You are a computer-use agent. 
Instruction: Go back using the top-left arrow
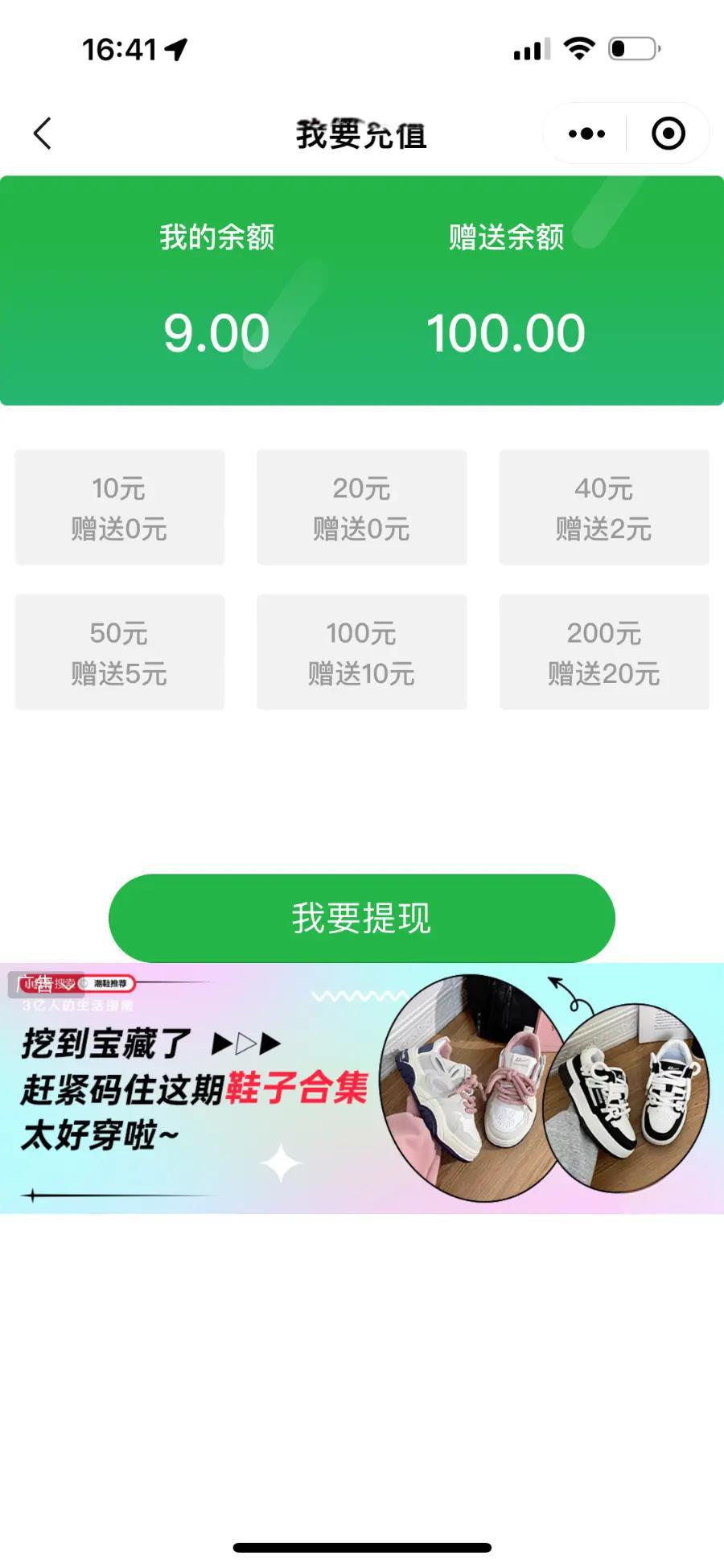click(43, 134)
